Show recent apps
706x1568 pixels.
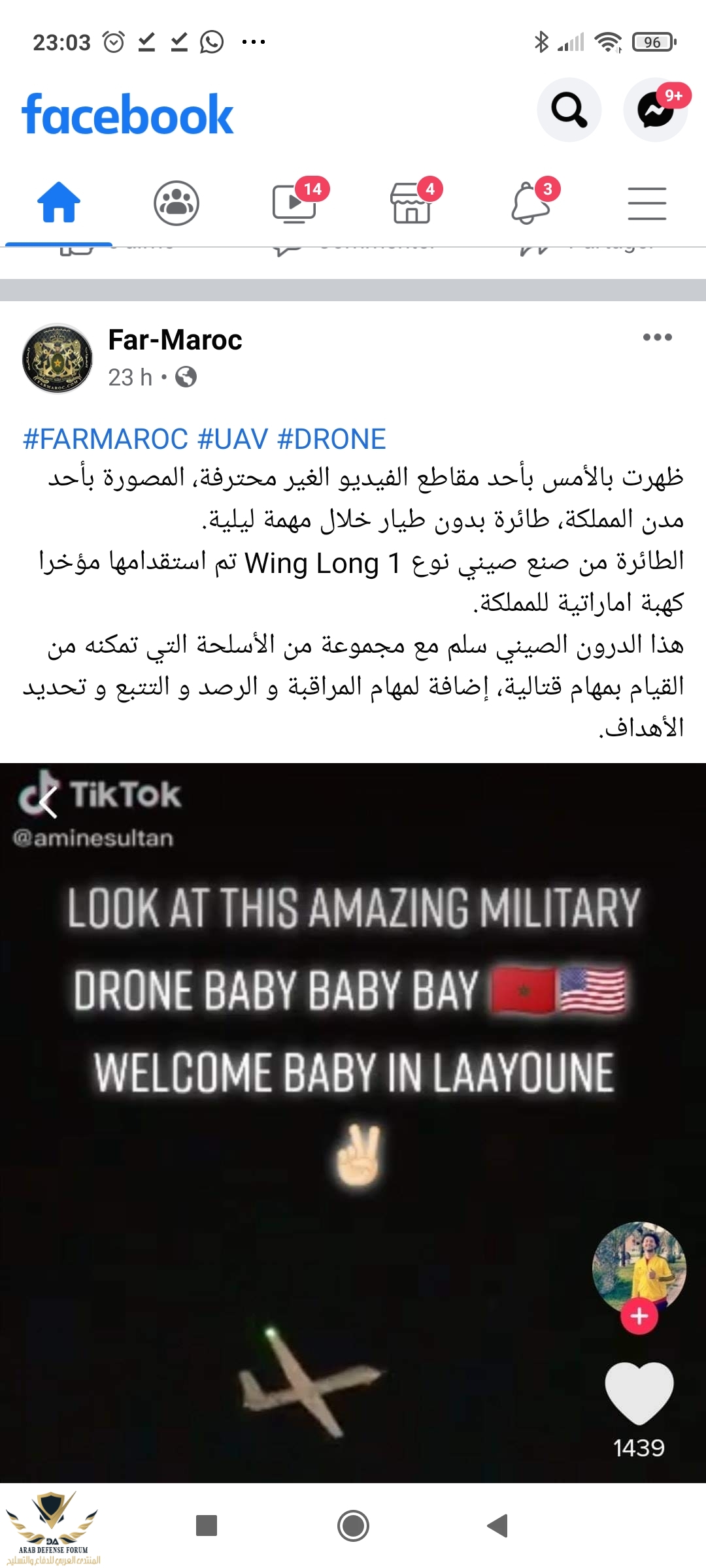207,1526
